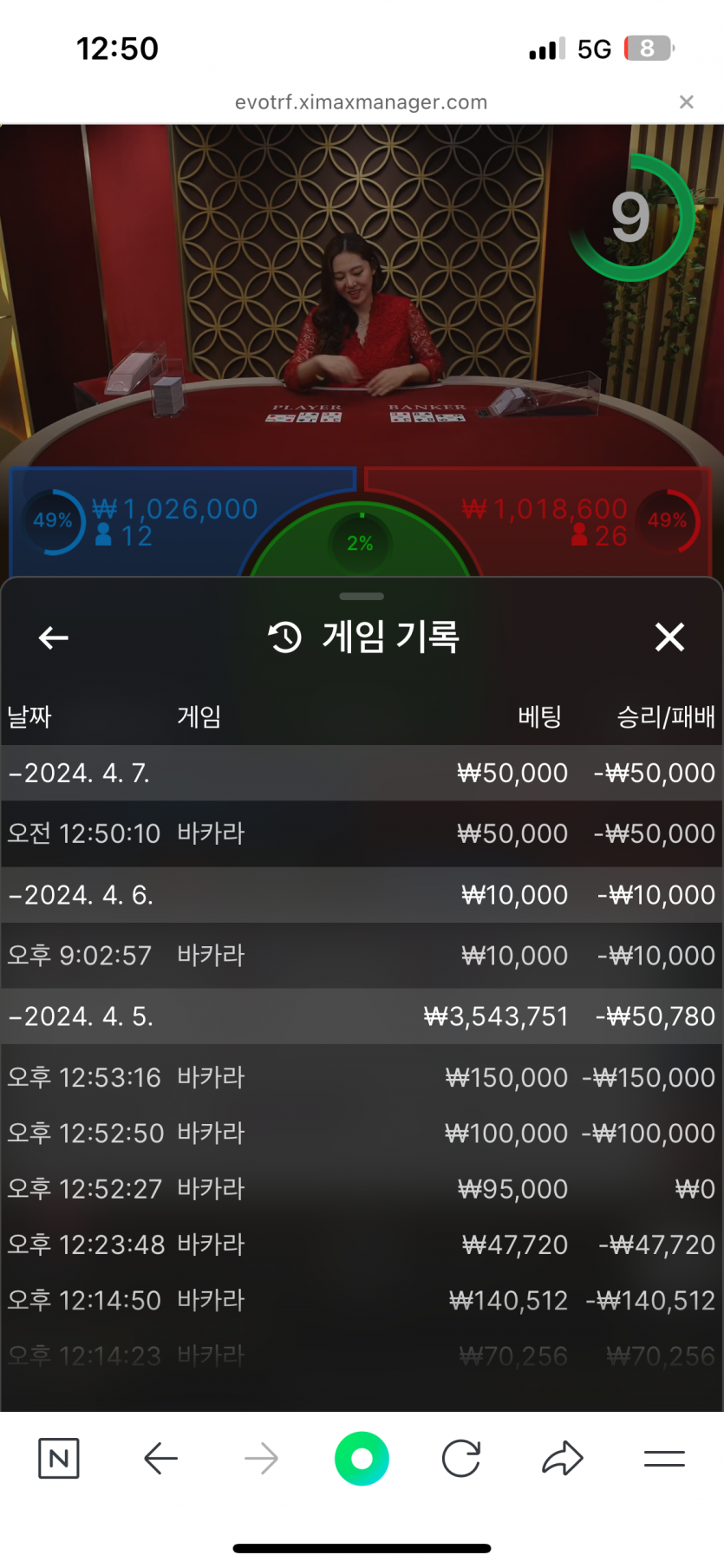724x1568 pixels.
Task: View the 오후 12:53:16 바카라 game details
Action: click(x=361, y=1078)
